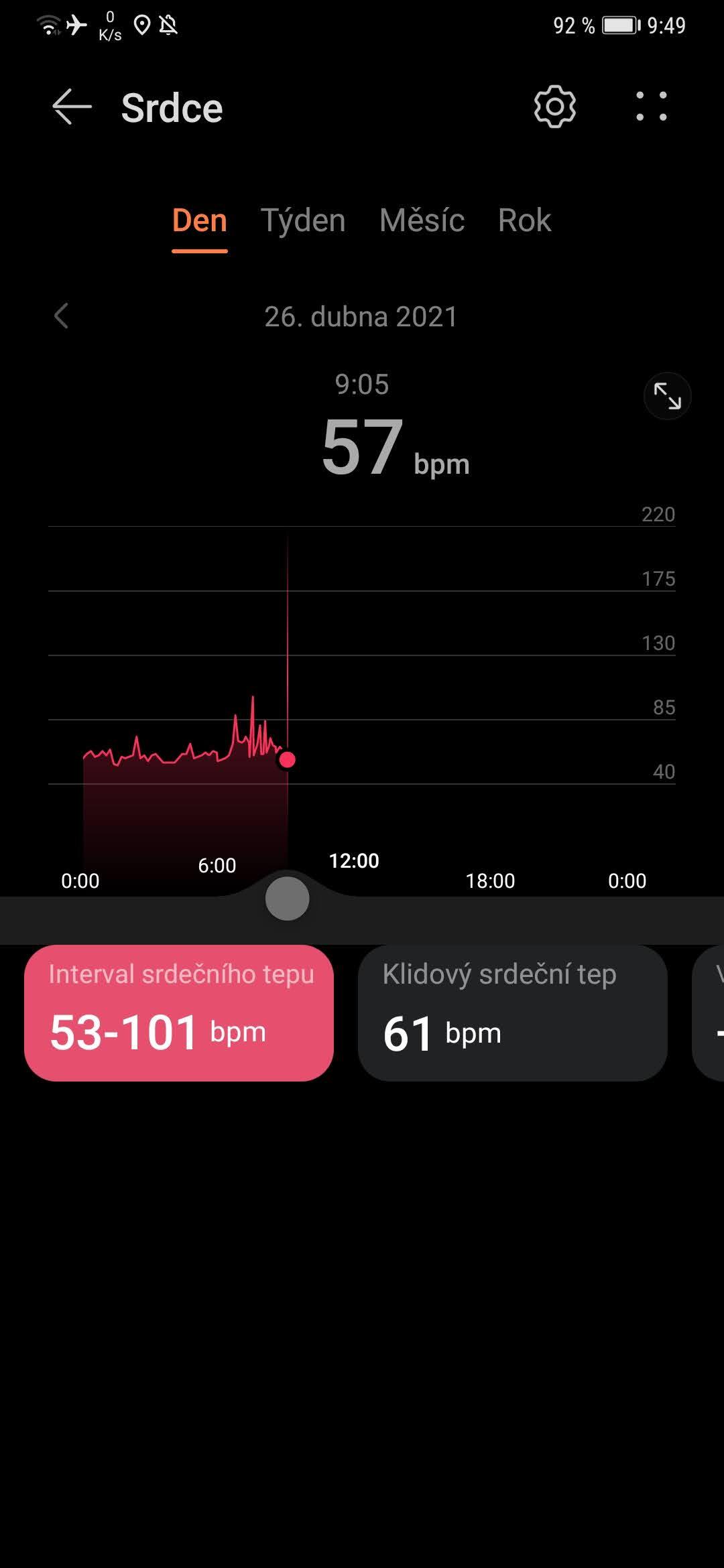Open heart rate settings gear
Viewport: 724px width, 1568px height.
554,107
